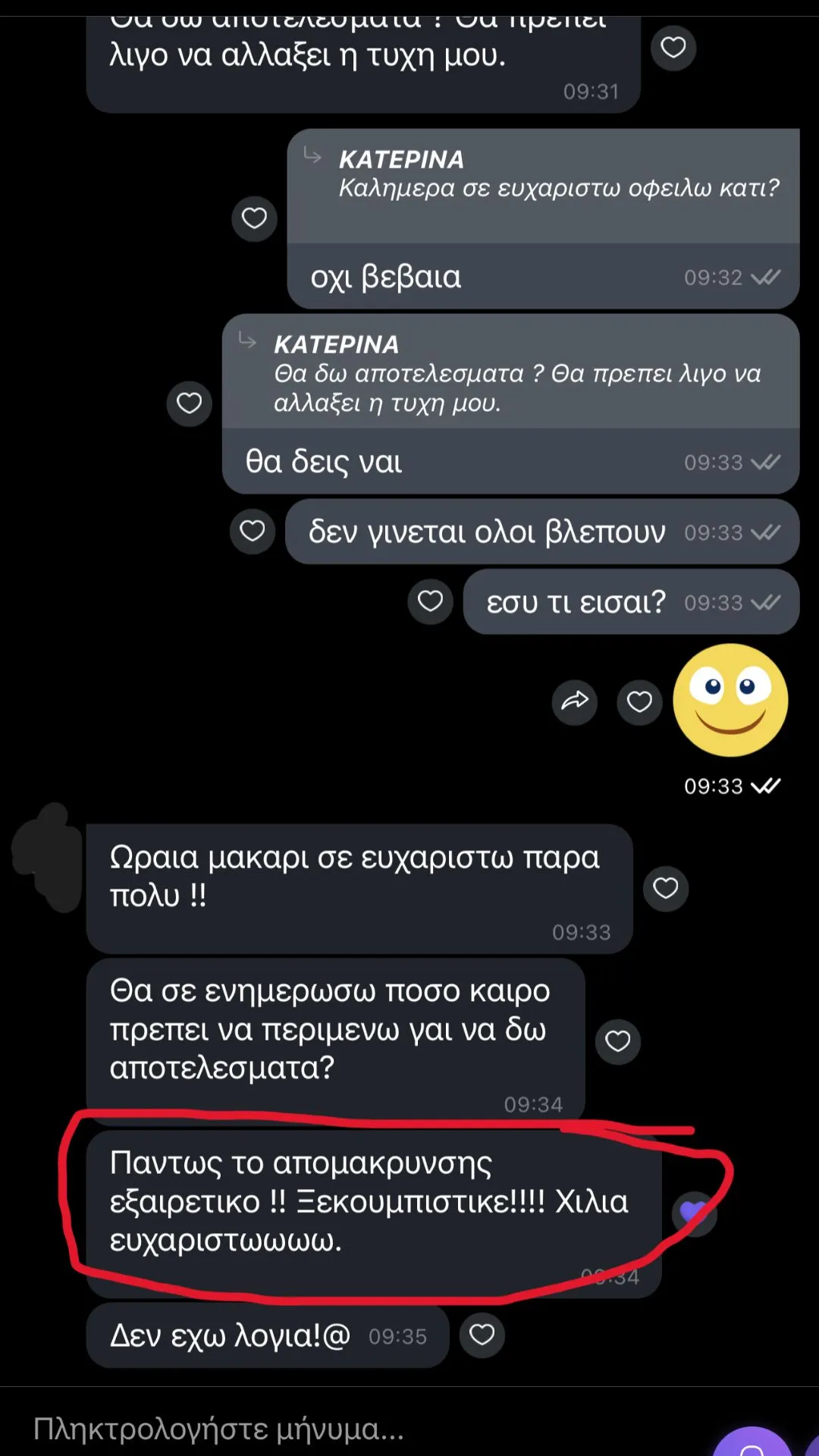
Task: Forward the smiley sticker message
Action: pyautogui.click(x=575, y=701)
